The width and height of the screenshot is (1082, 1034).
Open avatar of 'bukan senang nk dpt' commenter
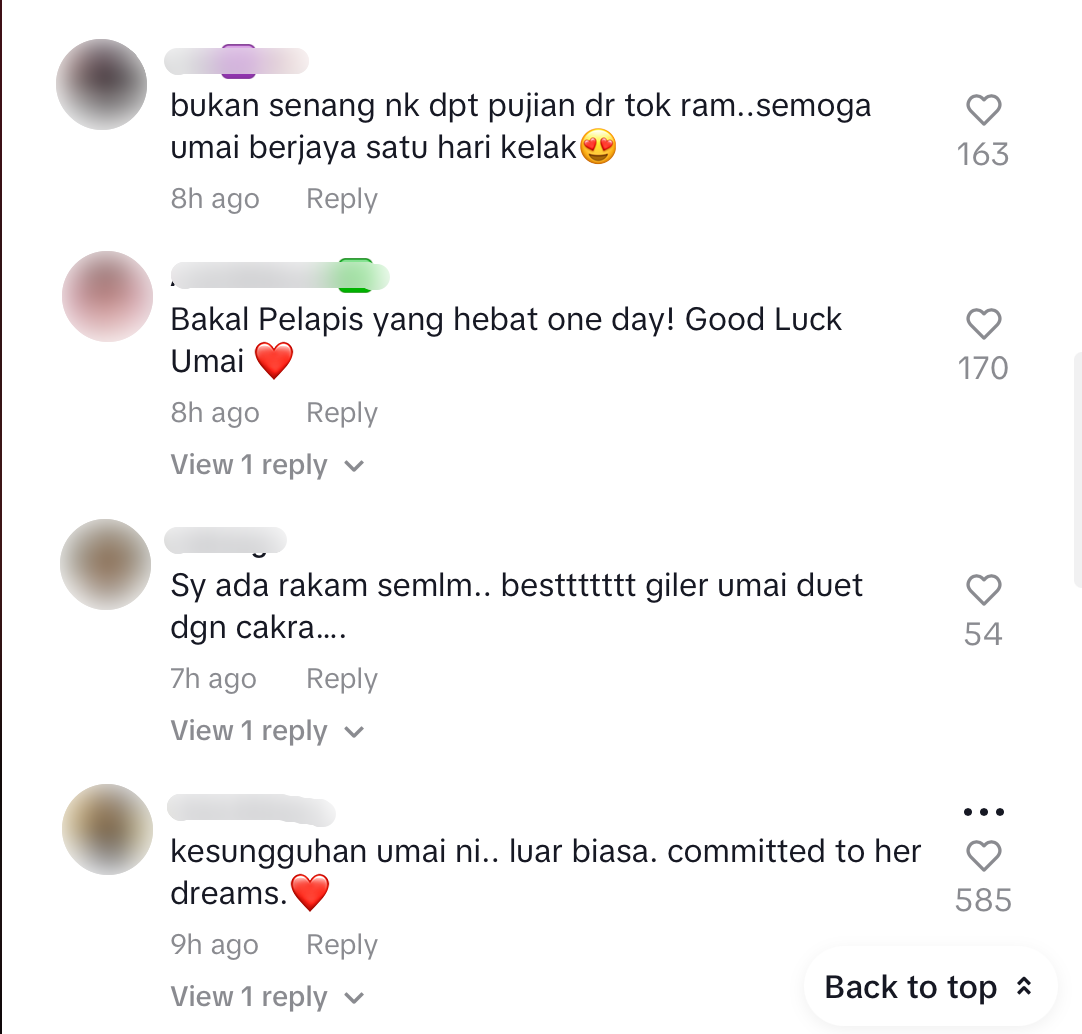(x=102, y=85)
